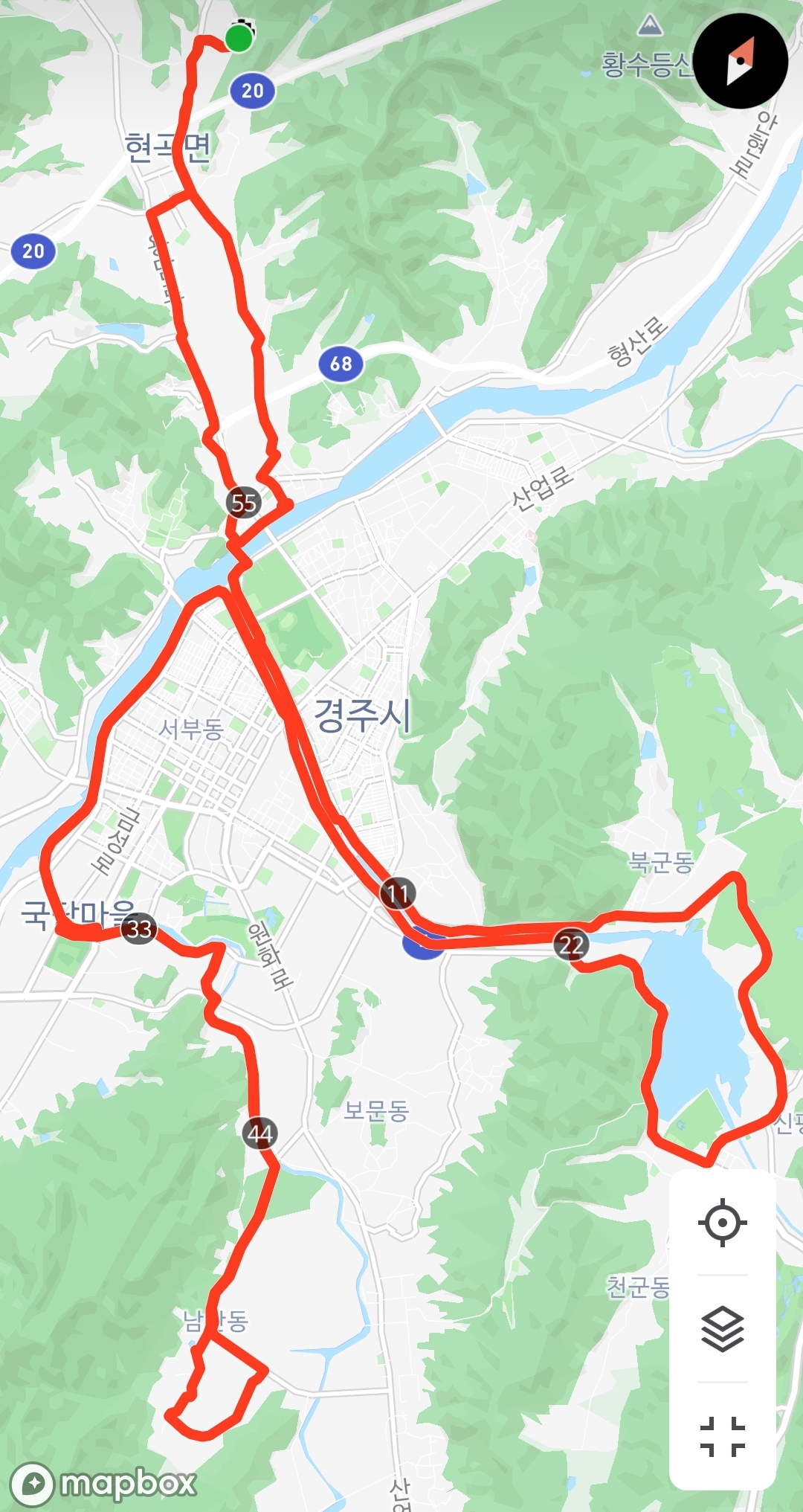Center the map on current location
This screenshot has width=803, height=1512.
pos(722,1223)
